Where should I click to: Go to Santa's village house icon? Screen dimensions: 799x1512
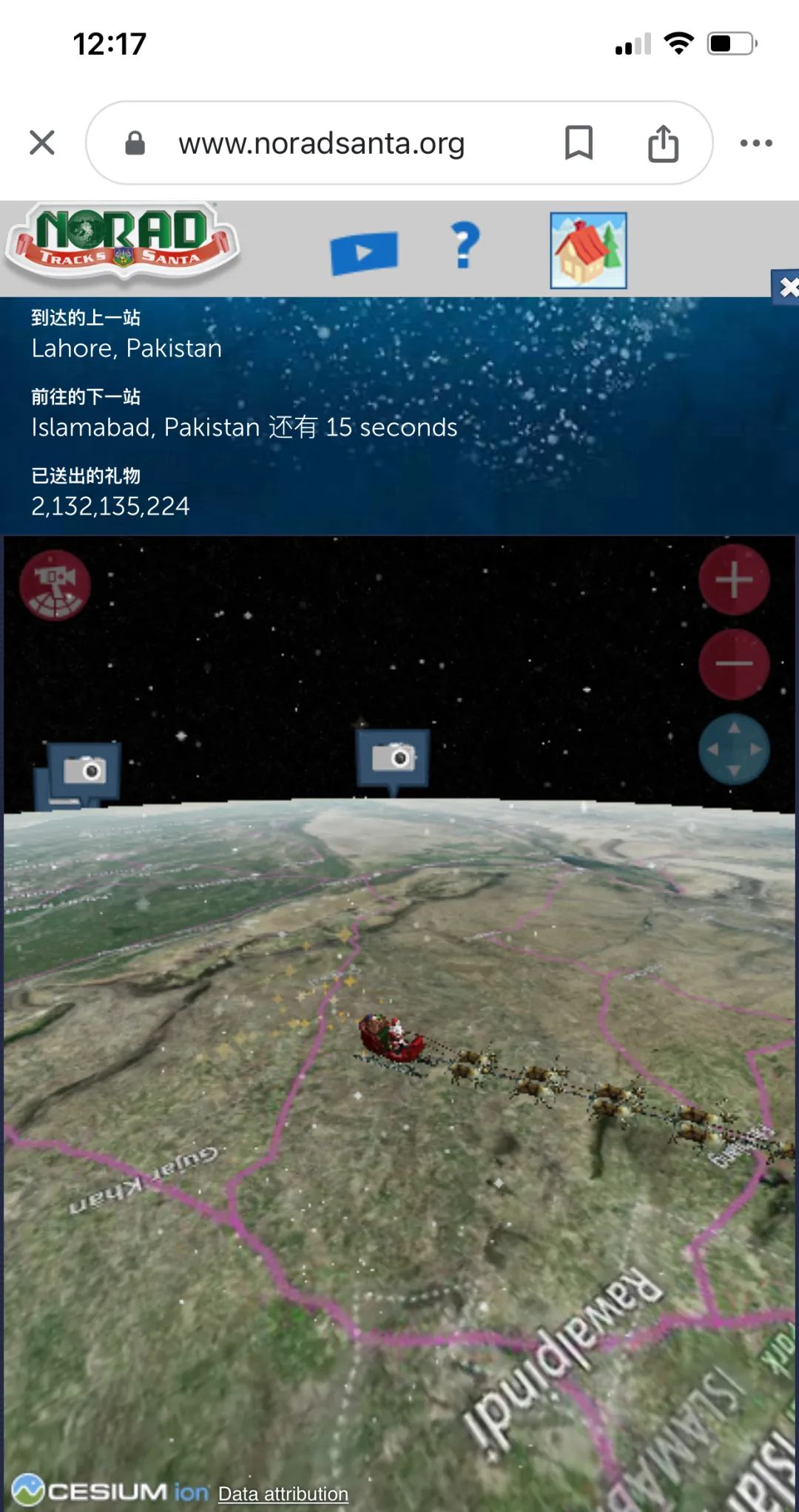point(588,251)
